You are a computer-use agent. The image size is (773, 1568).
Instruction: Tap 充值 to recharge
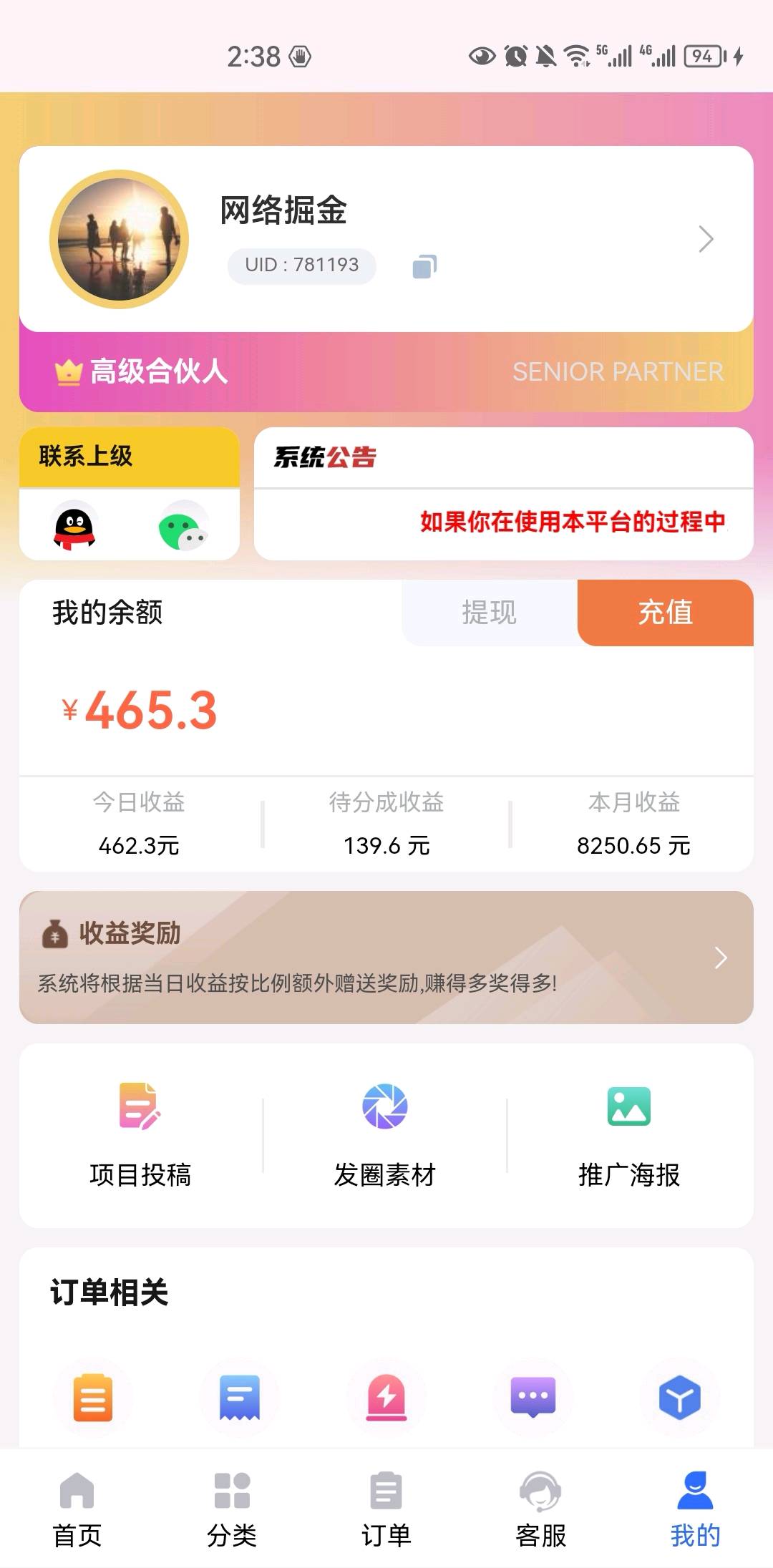coord(665,613)
